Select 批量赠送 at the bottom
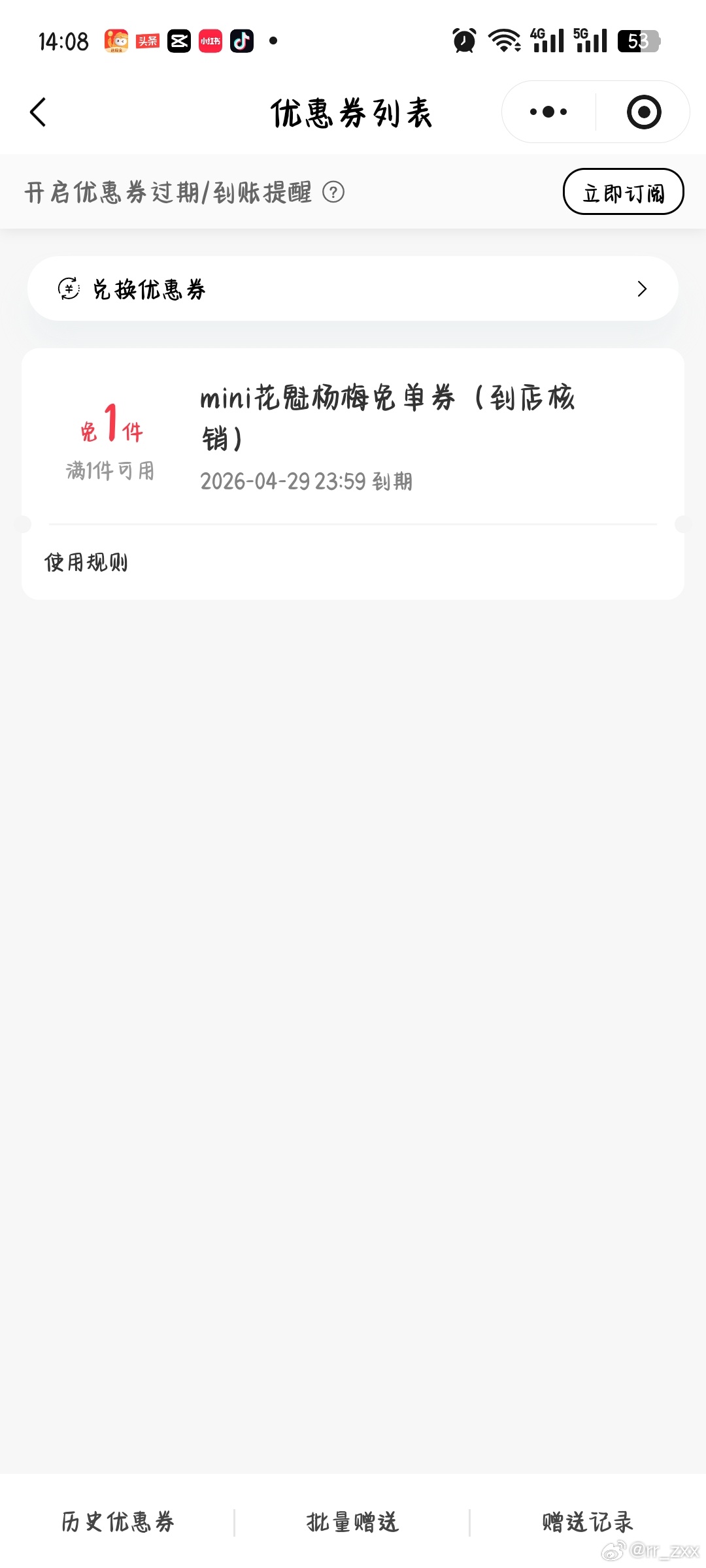This screenshot has height=1568, width=706. point(352,1522)
